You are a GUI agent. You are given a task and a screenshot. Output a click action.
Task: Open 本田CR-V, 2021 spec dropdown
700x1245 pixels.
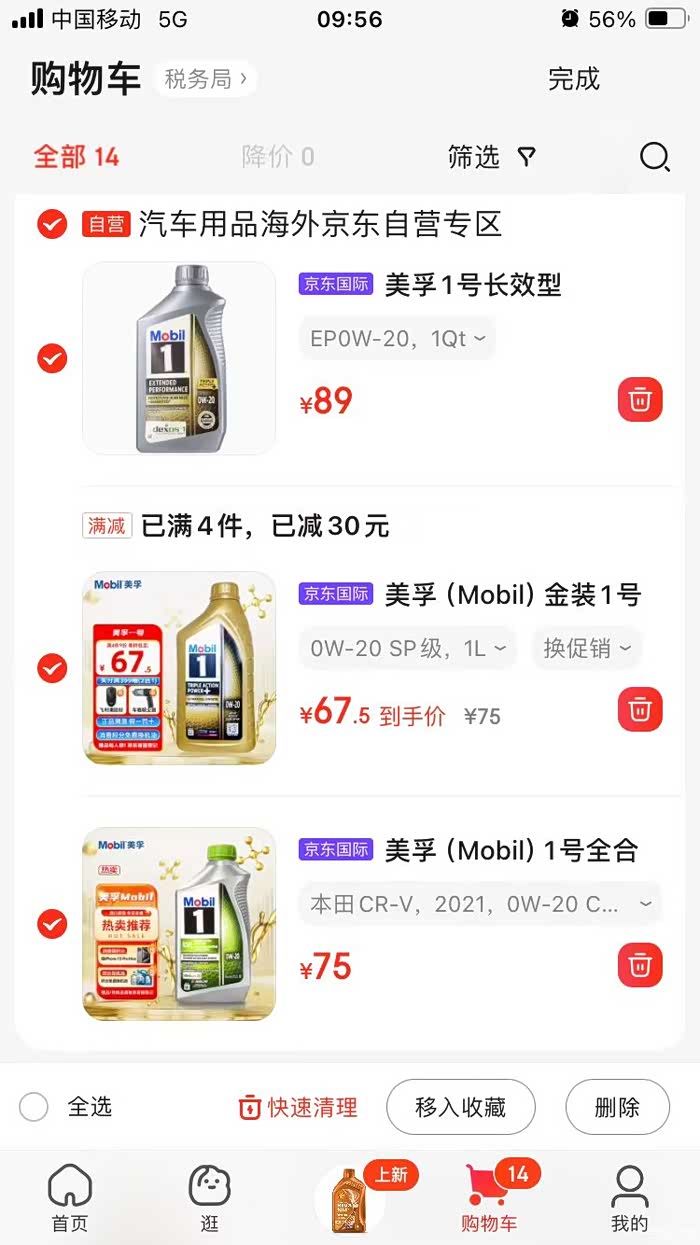click(480, 905)
